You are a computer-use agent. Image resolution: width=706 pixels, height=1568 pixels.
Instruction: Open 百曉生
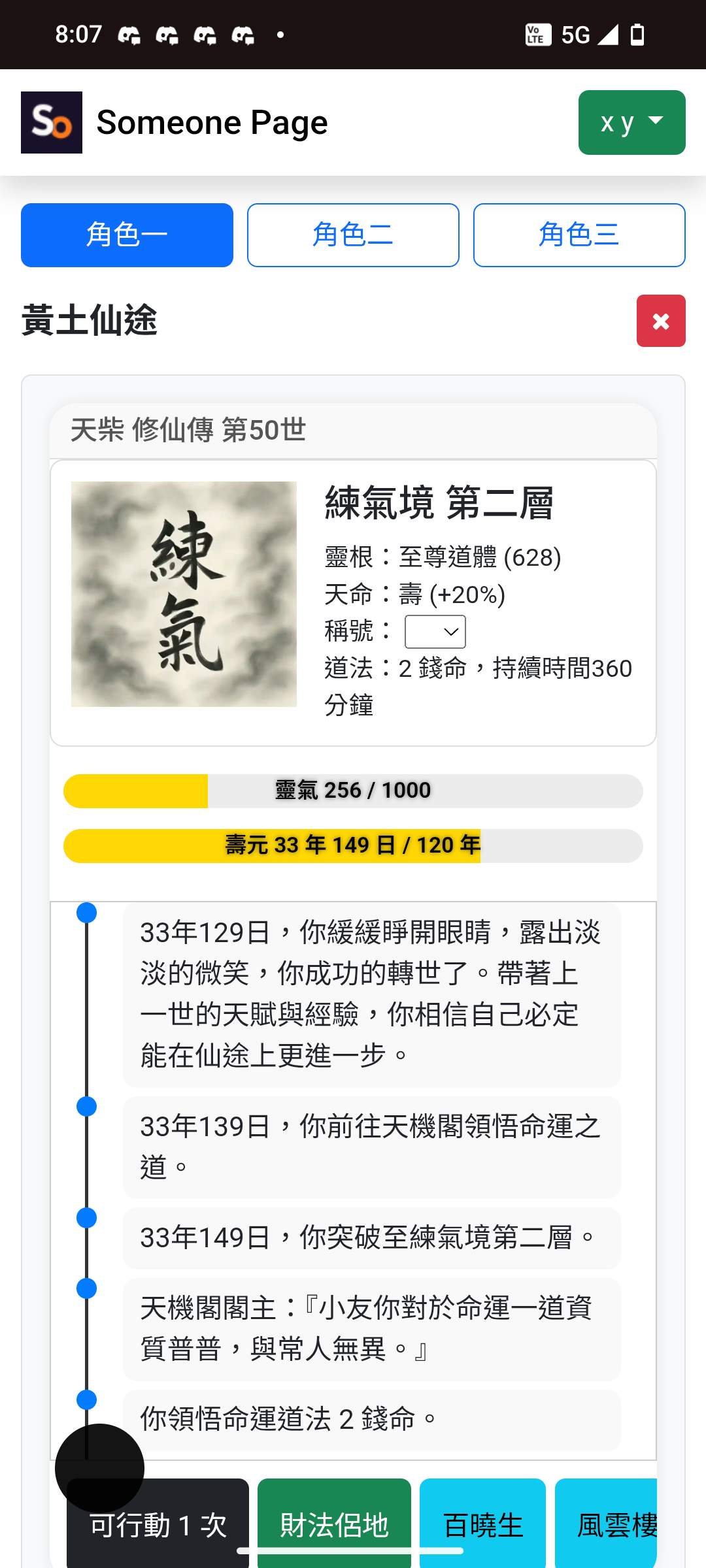(x=482, y=1524)
